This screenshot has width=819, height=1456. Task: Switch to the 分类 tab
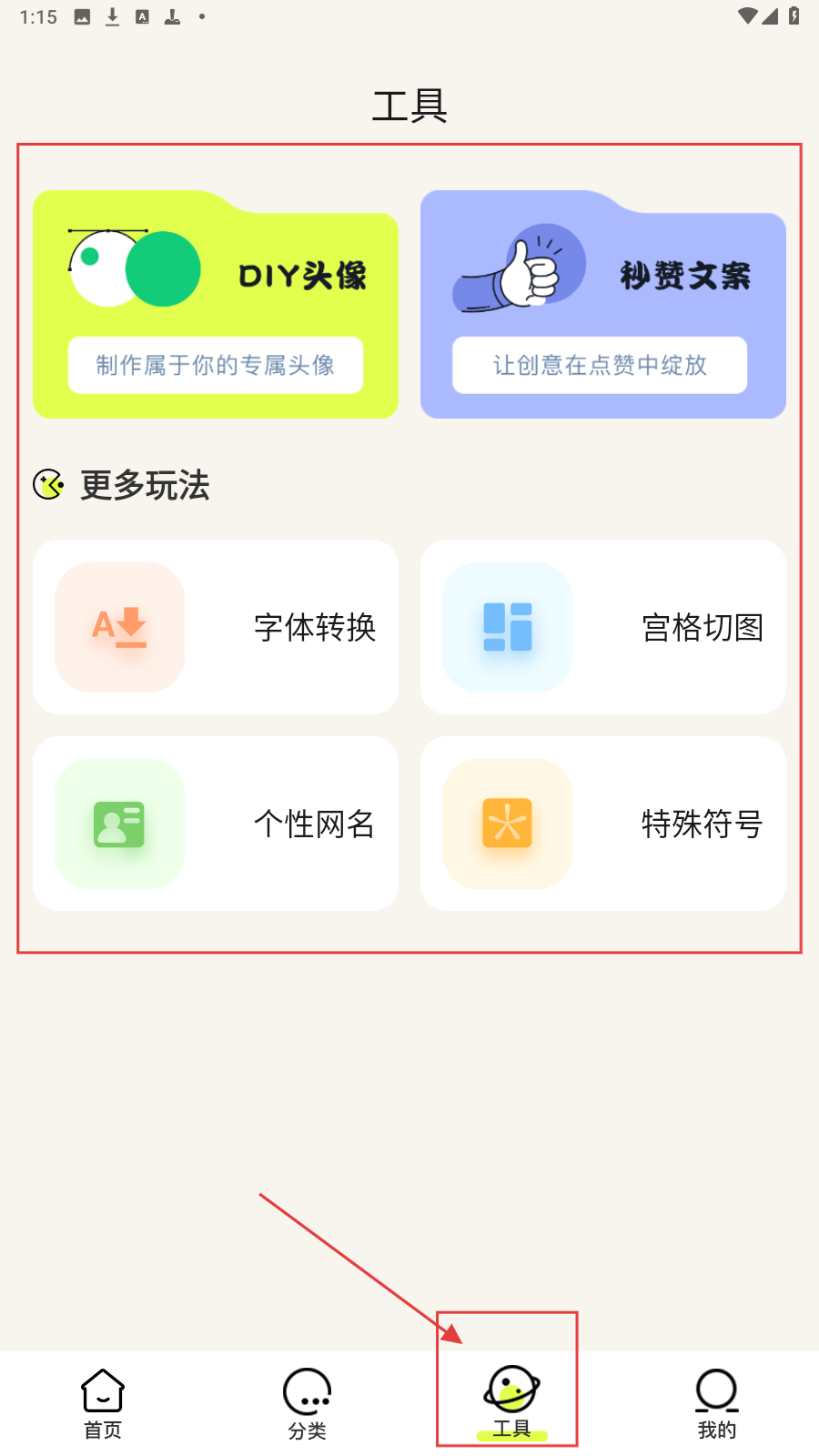(308, 1404)
